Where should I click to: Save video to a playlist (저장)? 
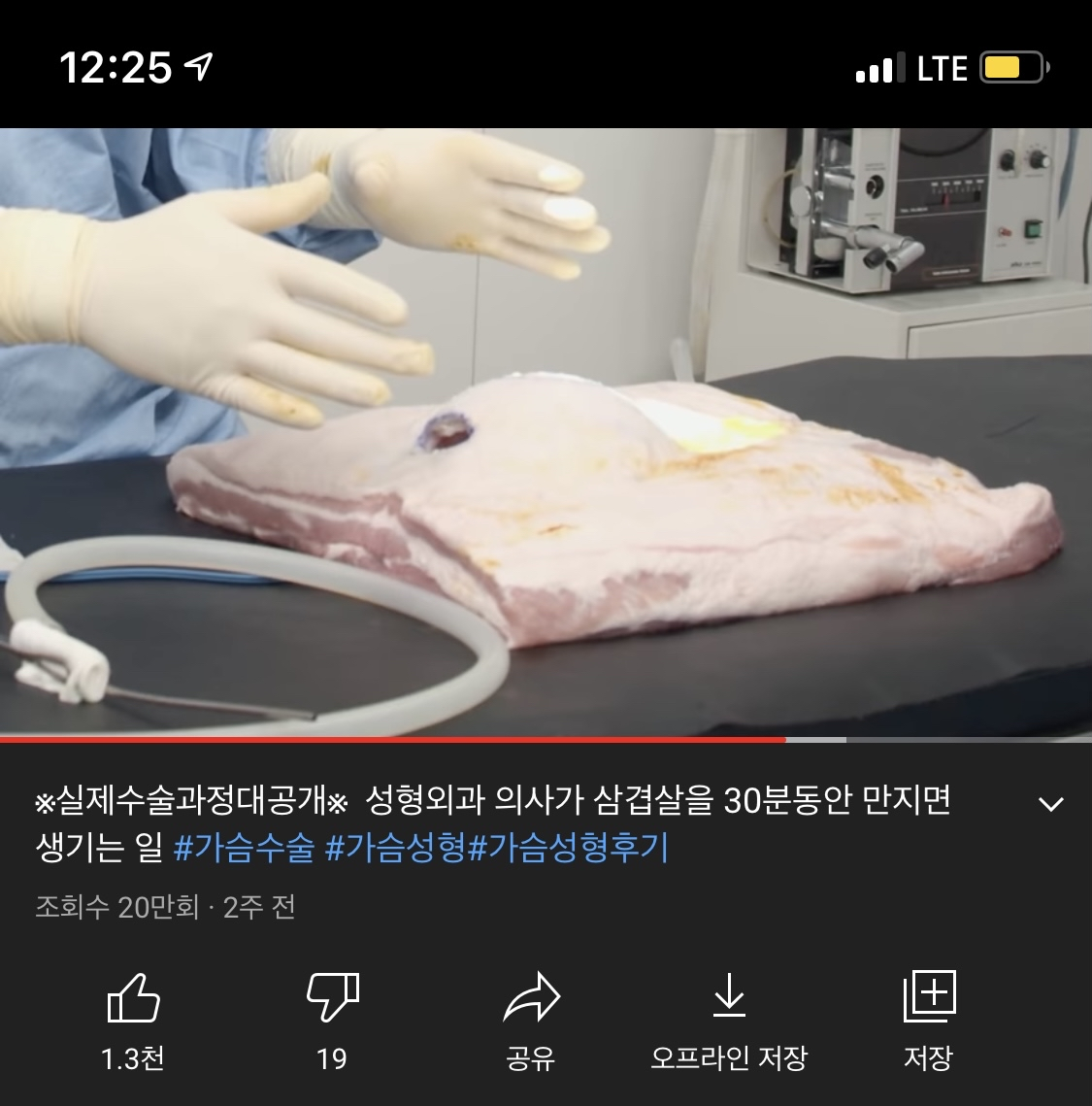pyautogui.click(x=928, y=998)
